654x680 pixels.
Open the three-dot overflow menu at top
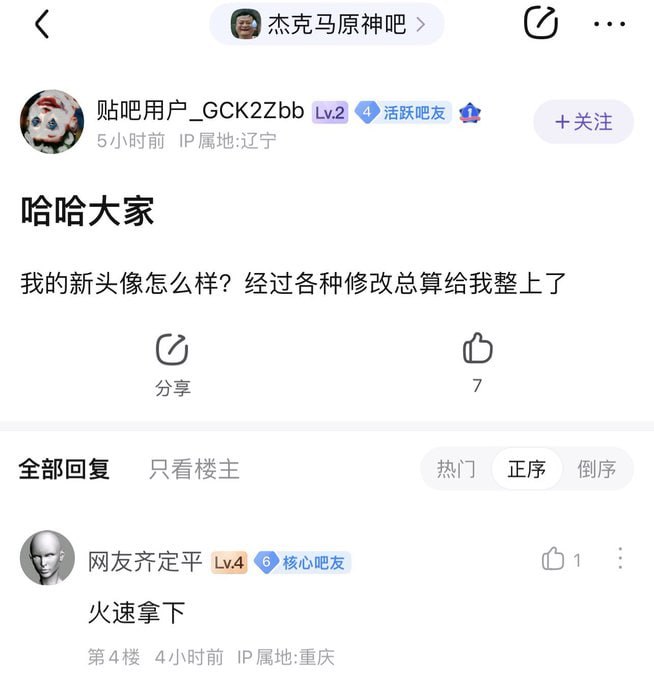pyautogui.click(x=609, y=24)
